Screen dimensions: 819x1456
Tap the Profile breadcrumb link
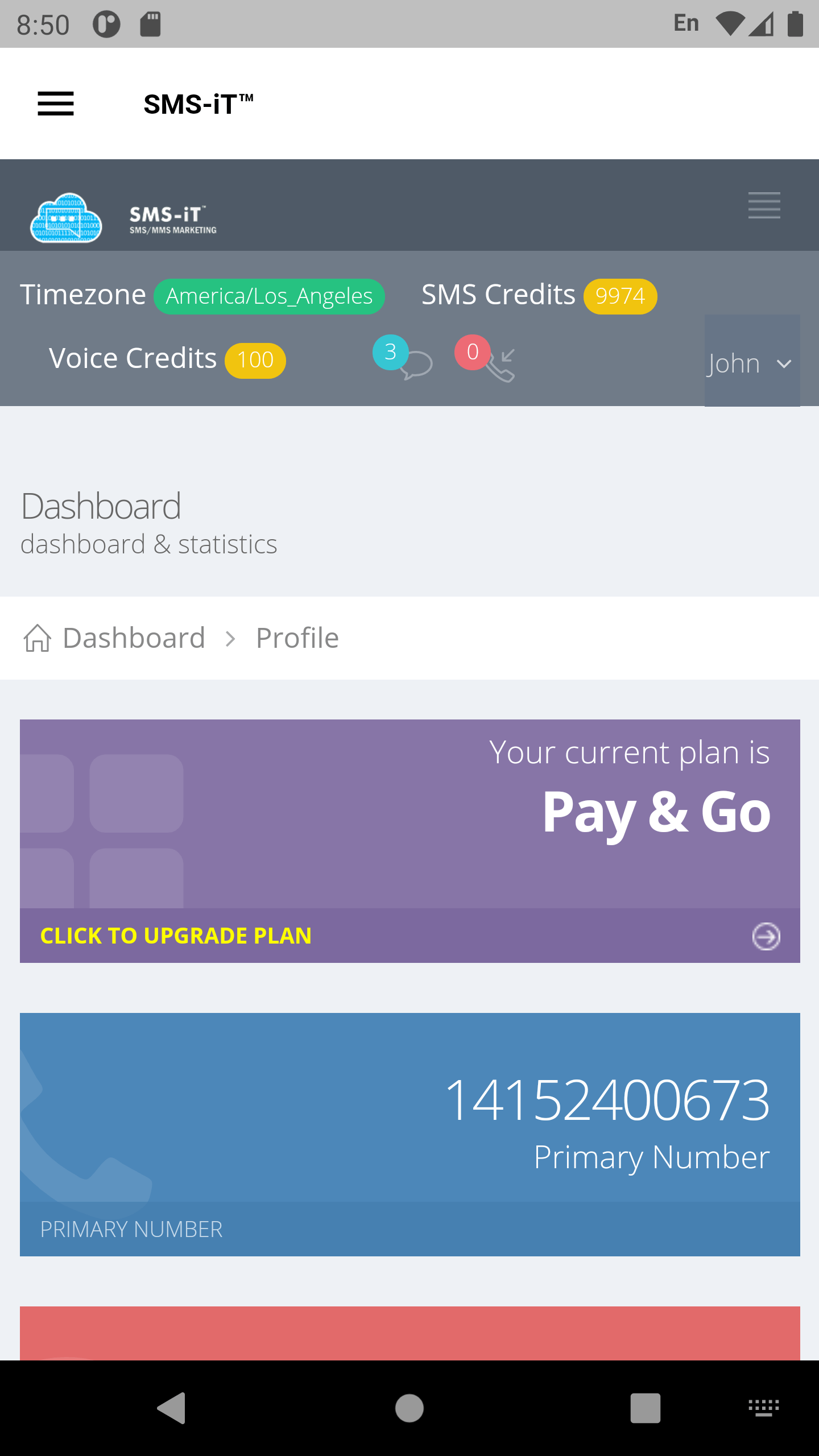pyautogui.click(x=297, y=638)
